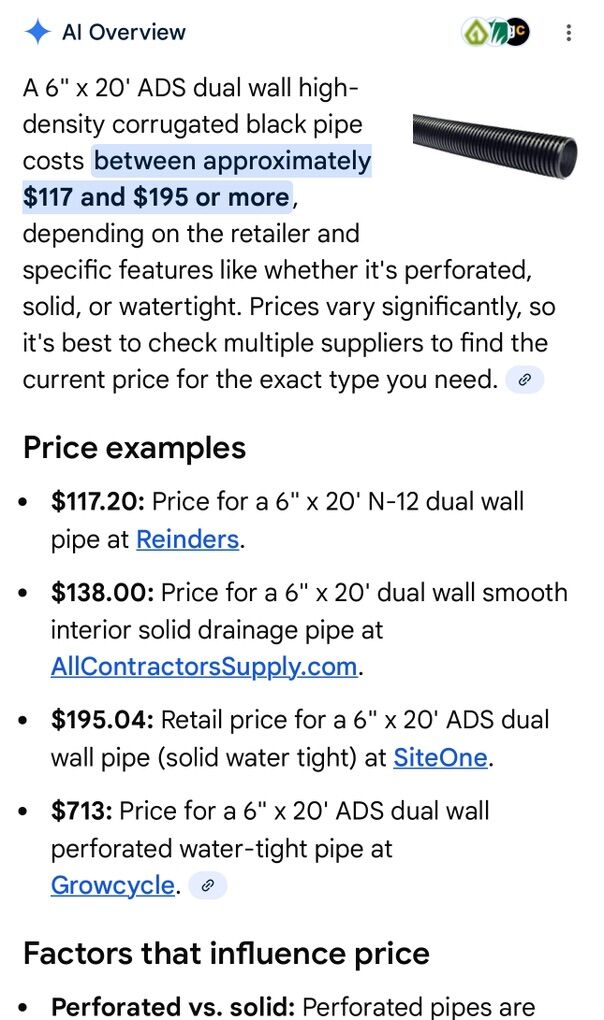The width and height of the screenshot is (604, 1020).
Task: Open the AI Overview overflow menu
Action: tap(568, 33)
